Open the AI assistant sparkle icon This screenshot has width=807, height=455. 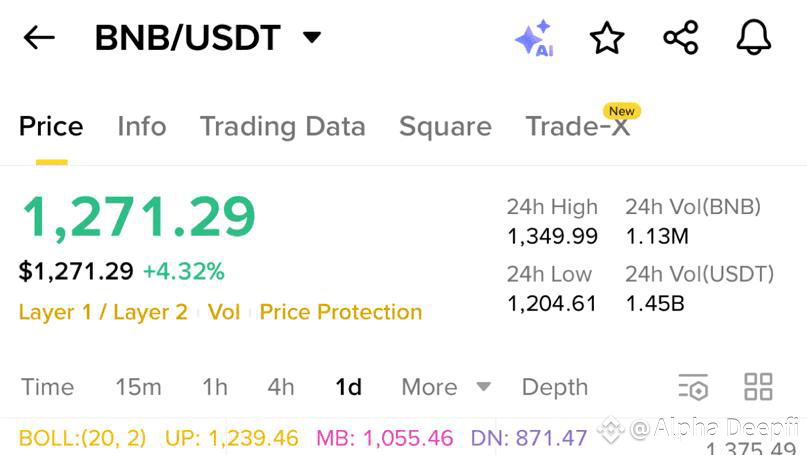click(533, 38)
